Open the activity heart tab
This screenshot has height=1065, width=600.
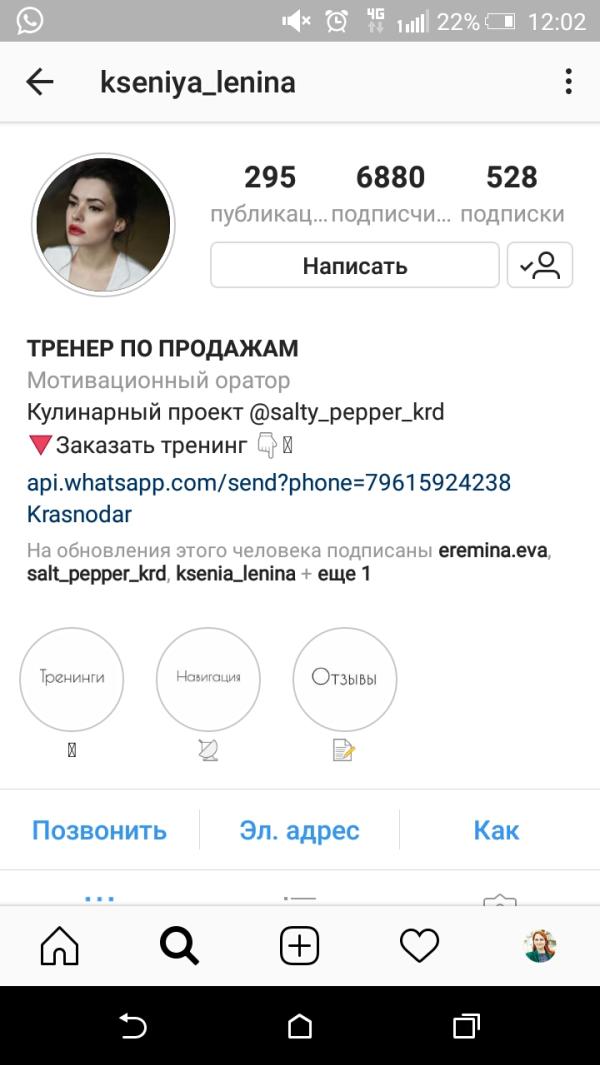click(x=419, y=945)
